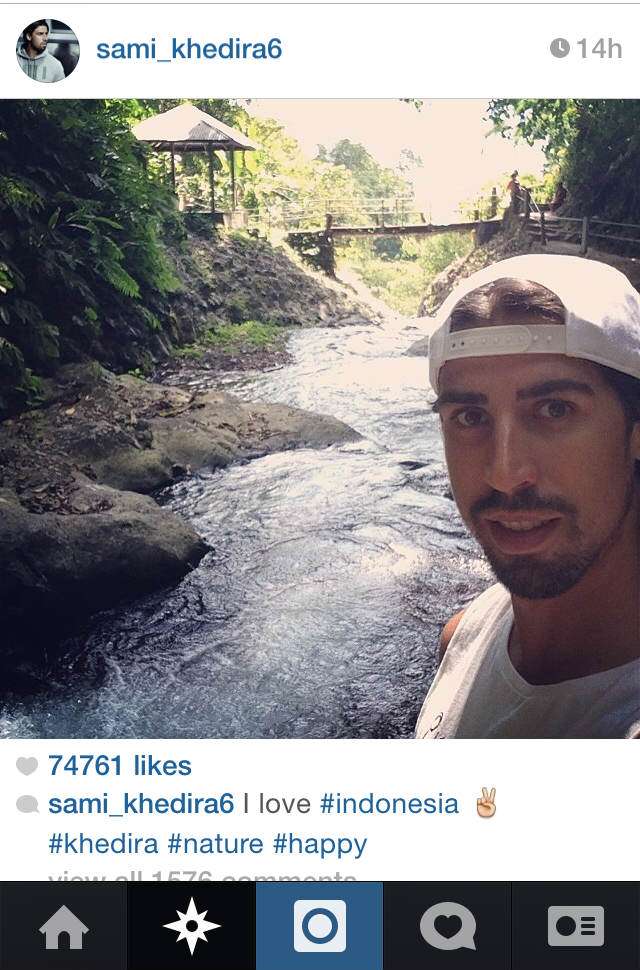
Task: Open the username in the caption
Action: tap(141, 804)
